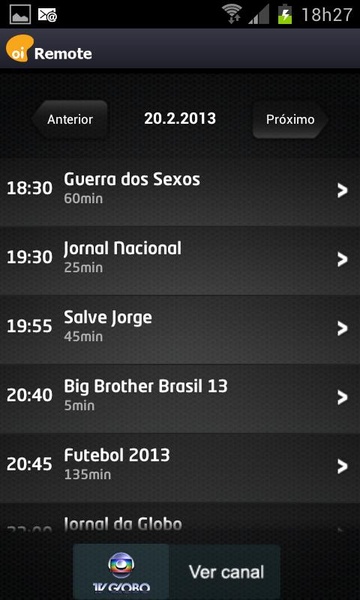This screenshot has height=600, width=360.
Task: Go to the next day with Próximo
Action: pos(290,120)
